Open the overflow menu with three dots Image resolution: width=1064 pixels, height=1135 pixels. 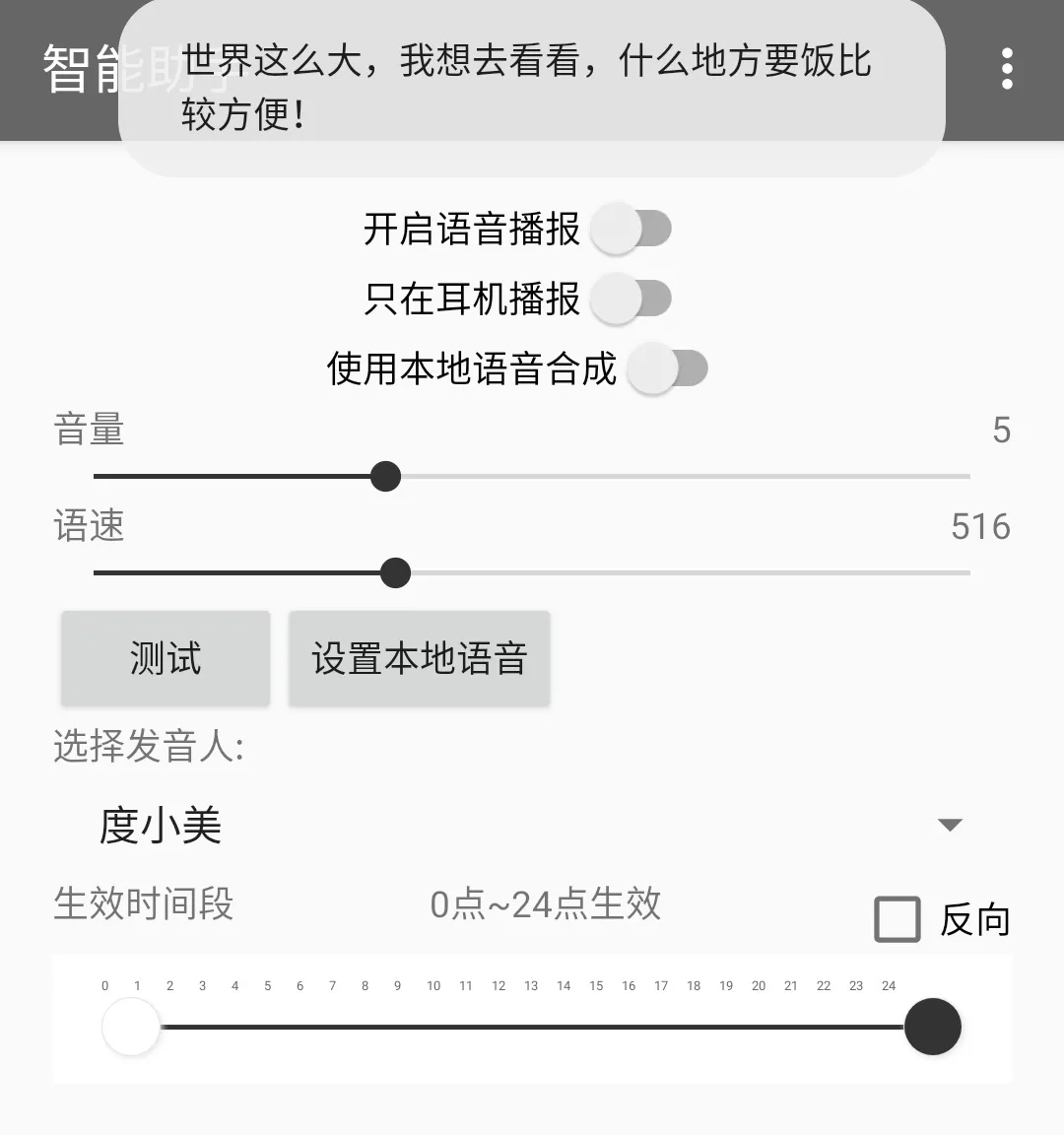point(1006,68)
